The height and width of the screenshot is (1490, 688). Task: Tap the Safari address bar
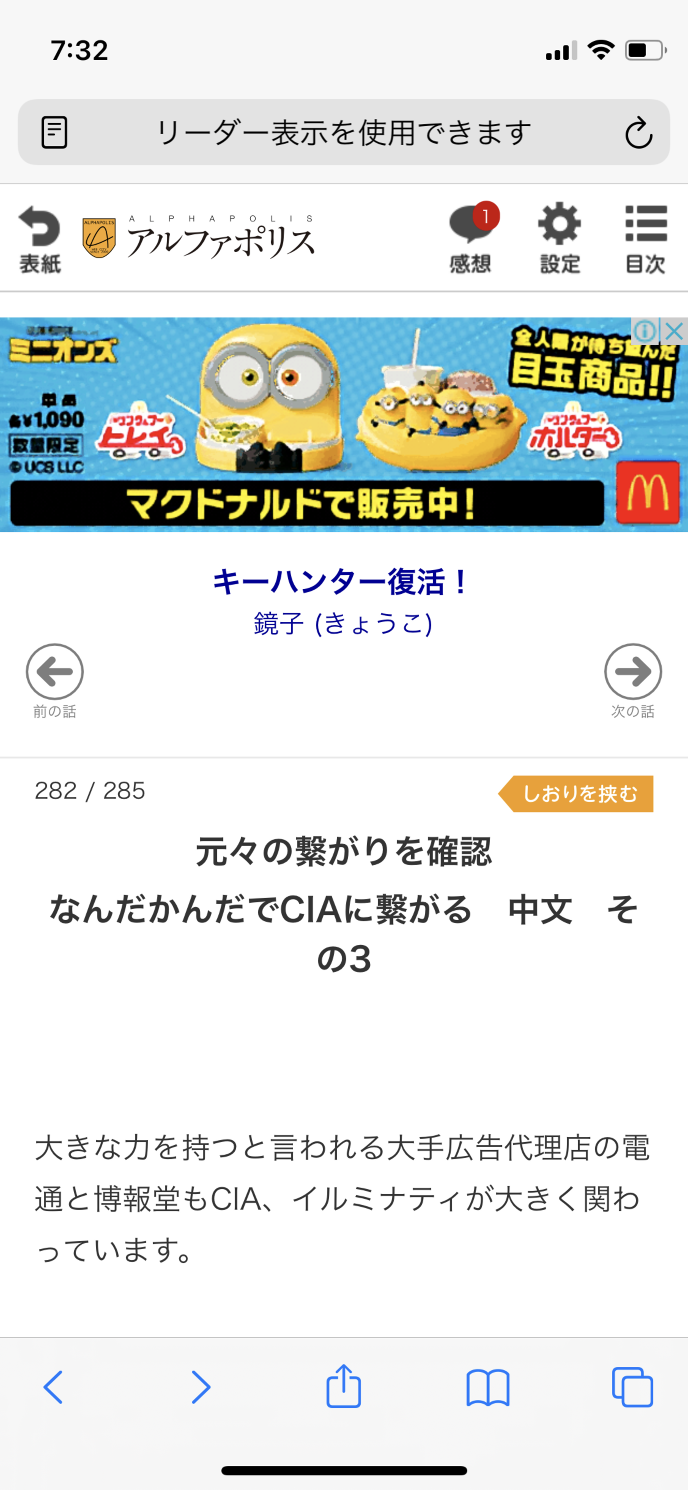[342, 132]
